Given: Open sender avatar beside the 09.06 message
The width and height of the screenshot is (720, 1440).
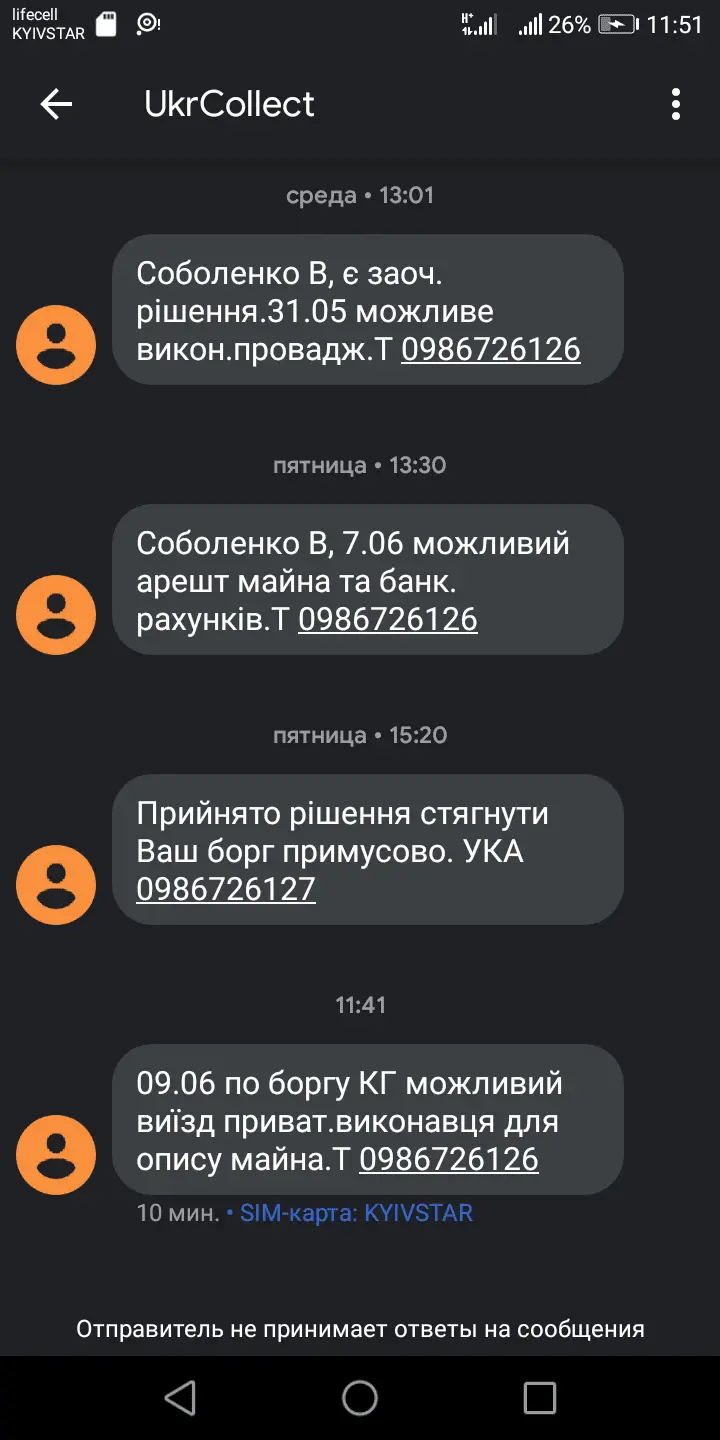Looking at the screenshot, I should 56,1155.
